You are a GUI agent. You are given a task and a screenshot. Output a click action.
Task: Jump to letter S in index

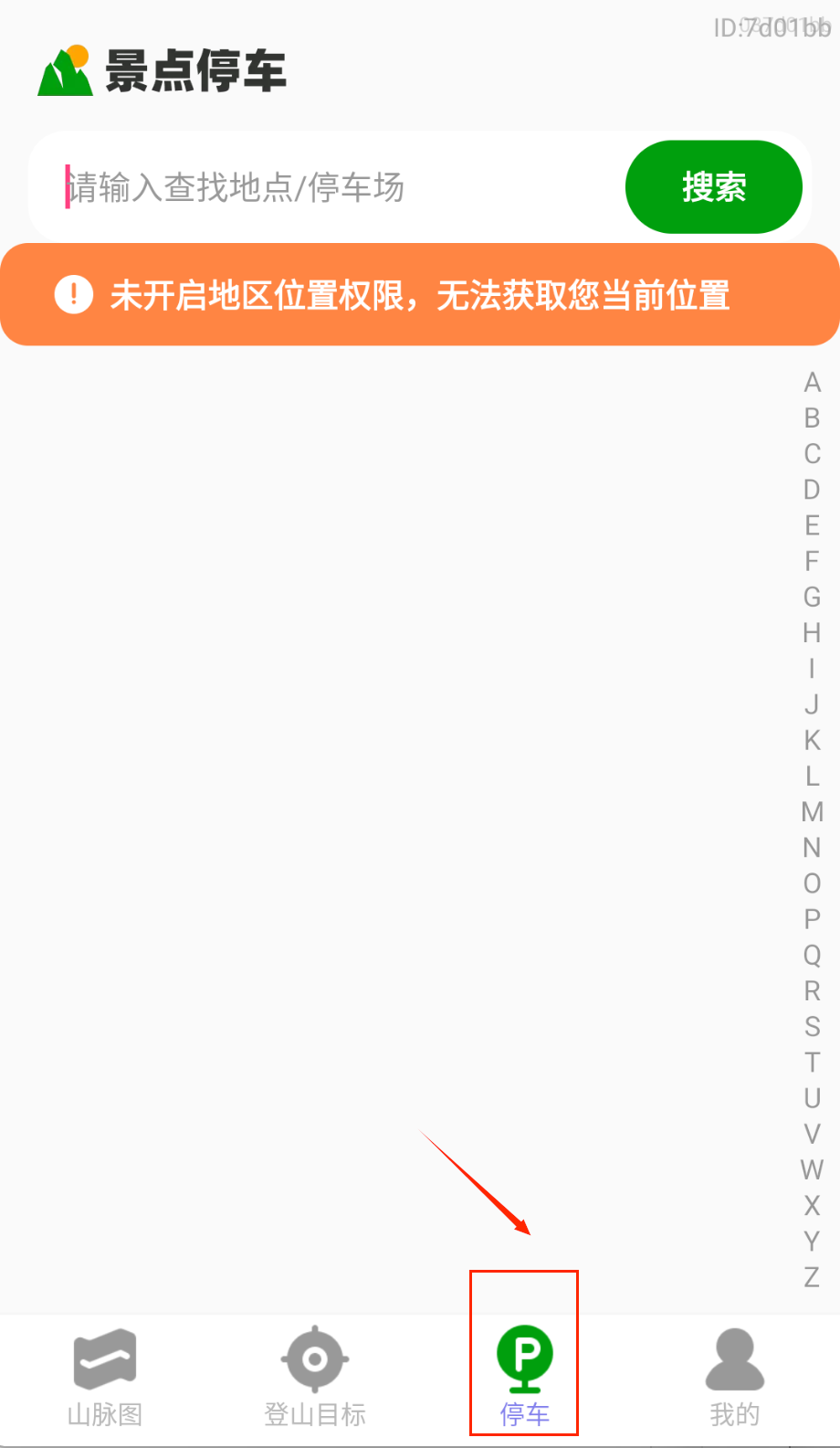click(812, 1027)
